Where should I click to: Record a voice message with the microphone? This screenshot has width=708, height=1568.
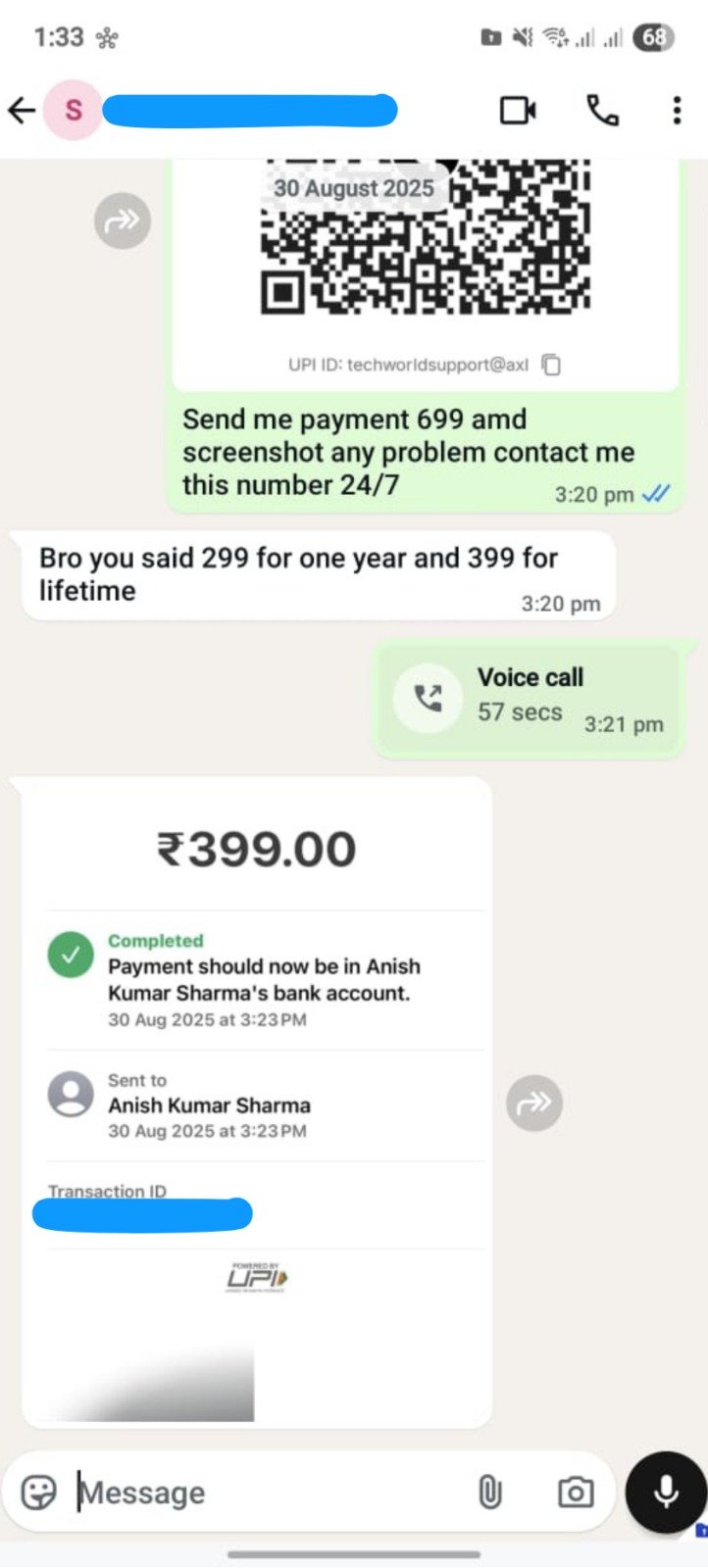666,1493
